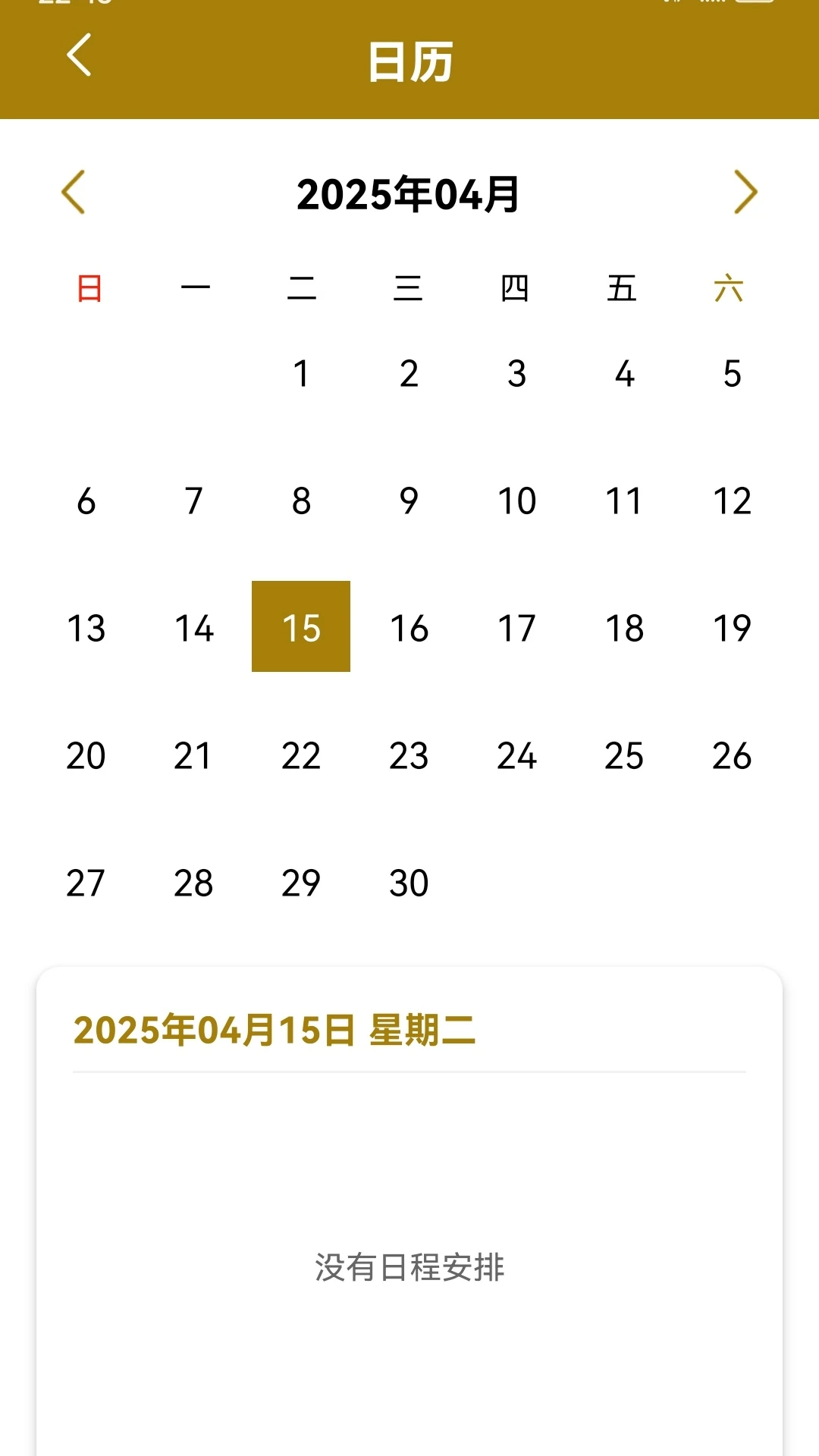This screenshot has width=819, height=1456.
Task: Tap the highlighted date 15
Action: [301, 627]
